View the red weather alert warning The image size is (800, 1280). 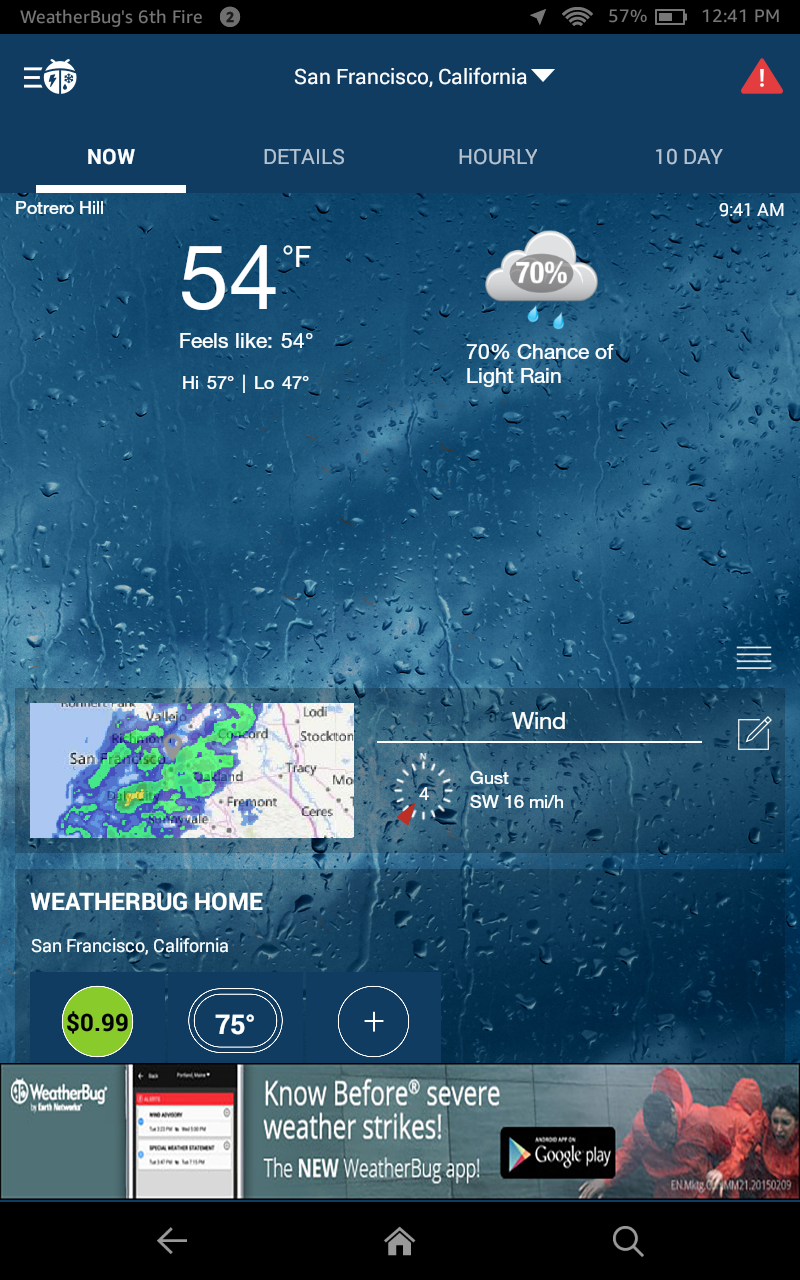761,77
